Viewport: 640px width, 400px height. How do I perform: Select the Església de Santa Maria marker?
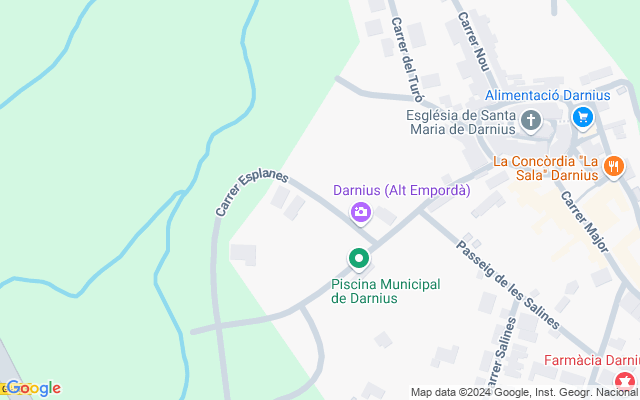coord(531,121)
